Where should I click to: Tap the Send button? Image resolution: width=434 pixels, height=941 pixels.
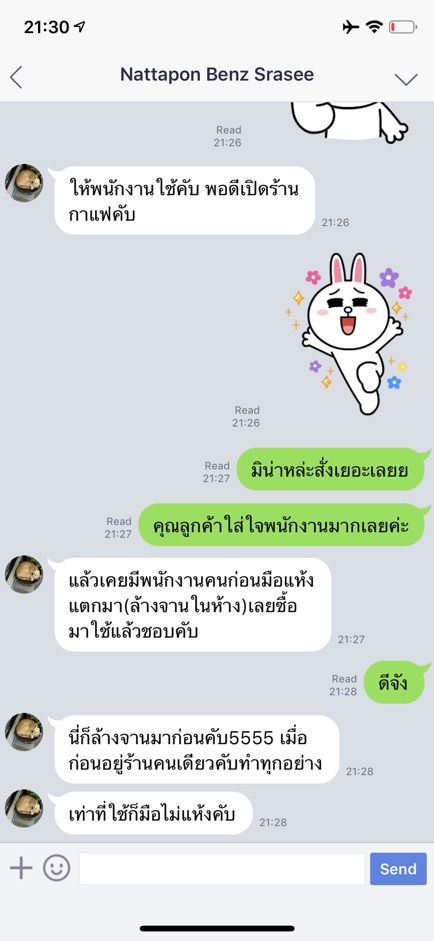(398, 868)
